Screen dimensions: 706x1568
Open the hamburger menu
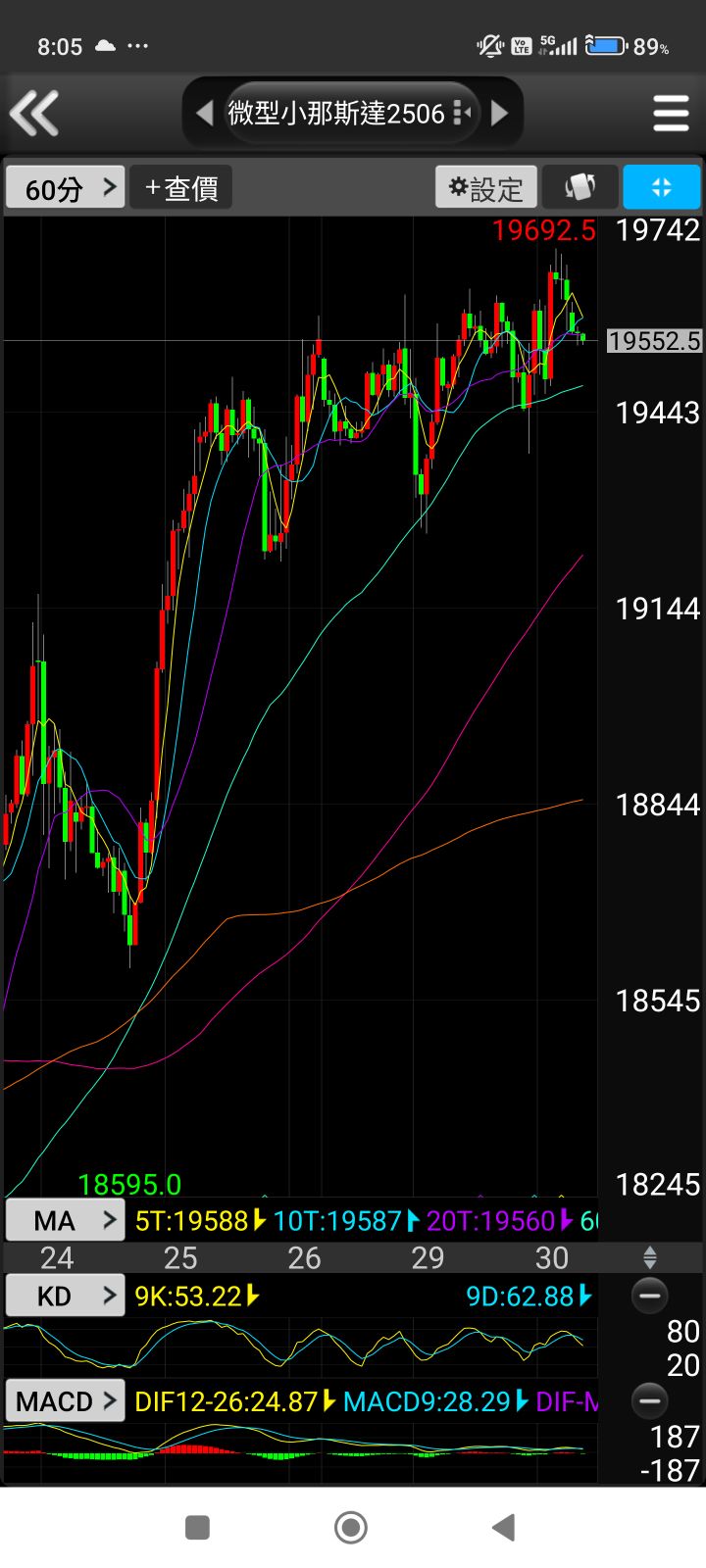671,114
